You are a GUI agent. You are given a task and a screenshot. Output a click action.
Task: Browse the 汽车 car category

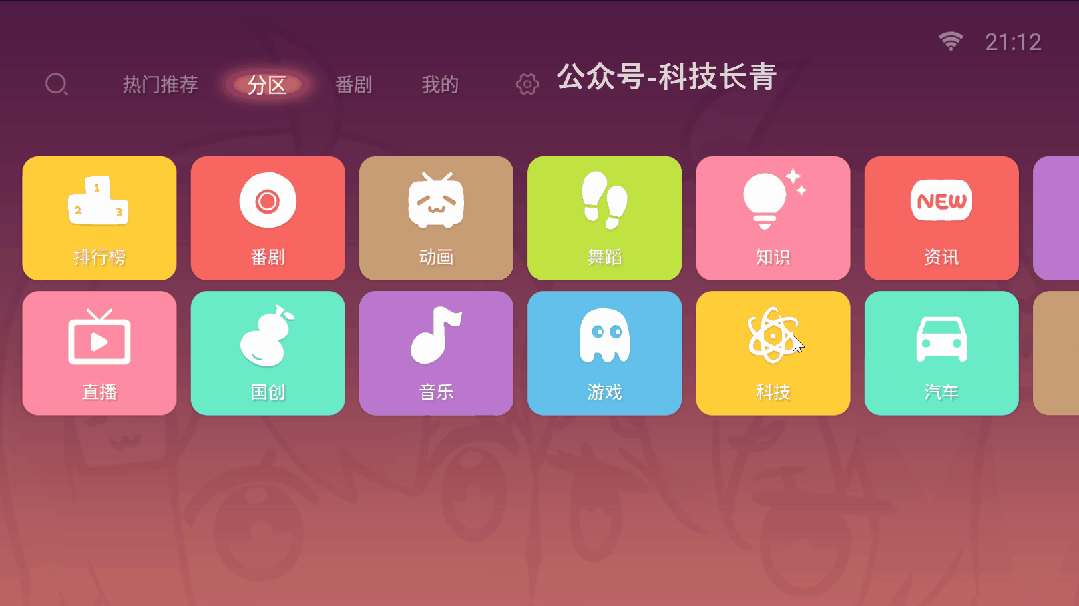click(x=941, y=353)
